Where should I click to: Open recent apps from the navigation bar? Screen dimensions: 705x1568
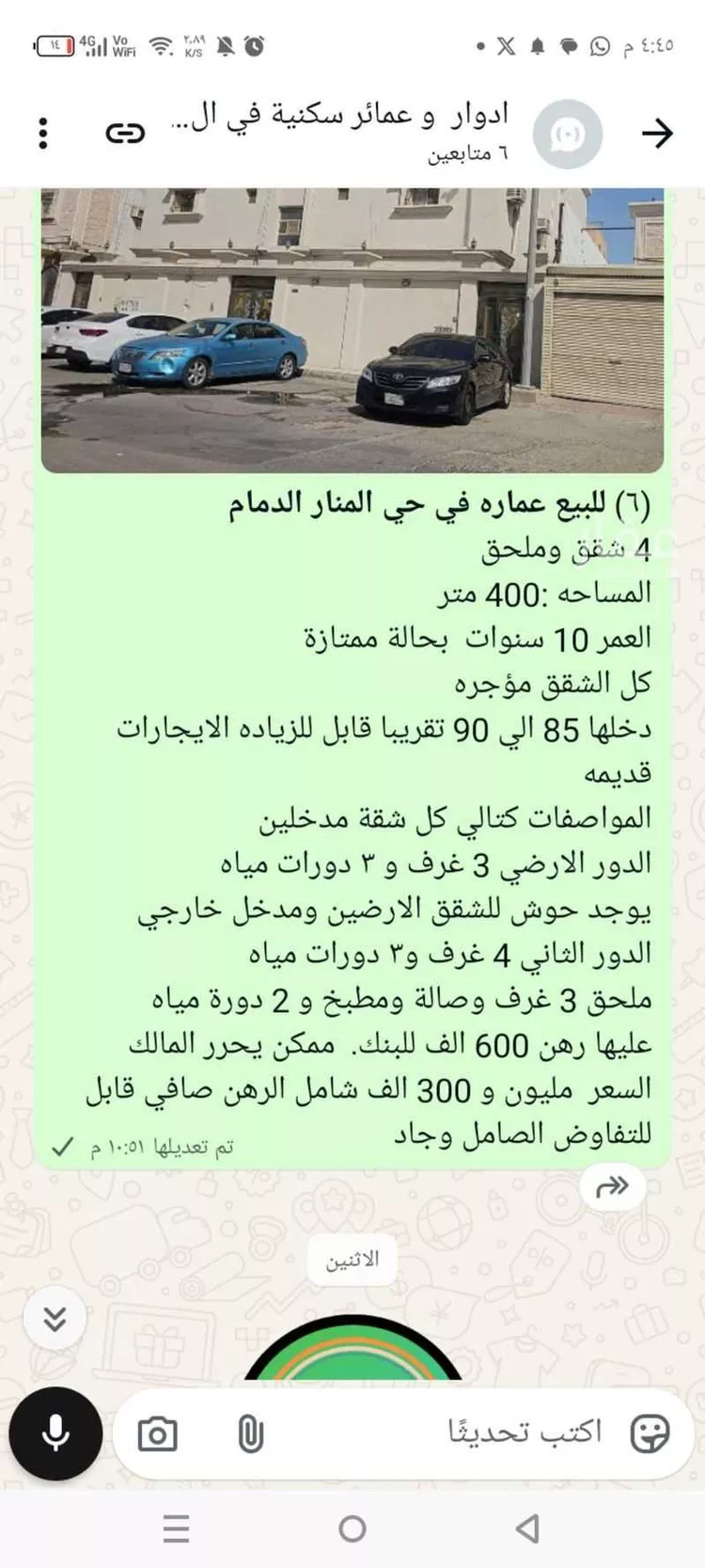(x=176, y=1528)
